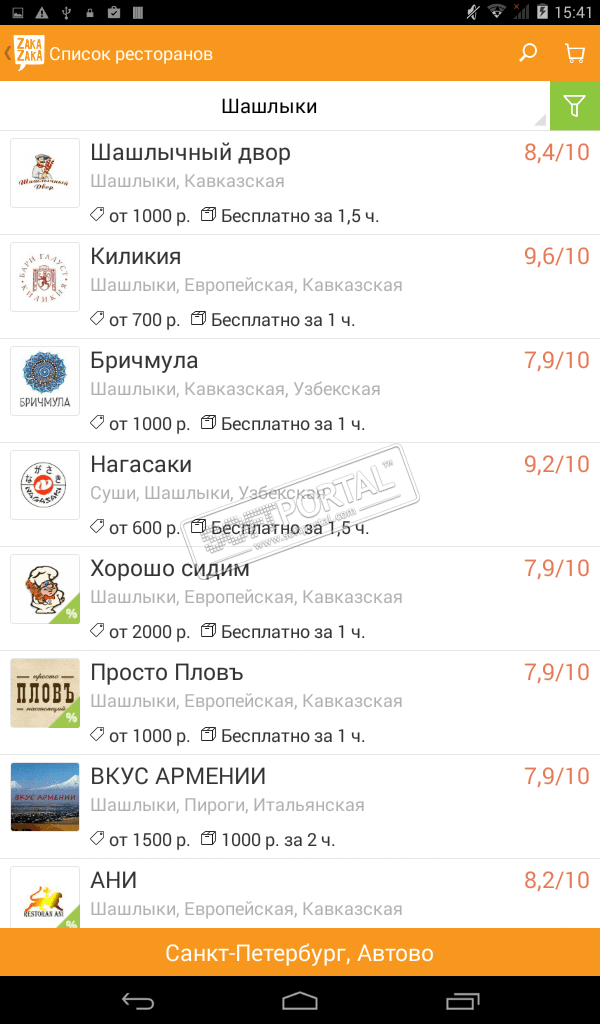This screenshot has width=600, height=1024.
Task: Open Нагасаки restaurant page
Action: click(x=300, y=495)
